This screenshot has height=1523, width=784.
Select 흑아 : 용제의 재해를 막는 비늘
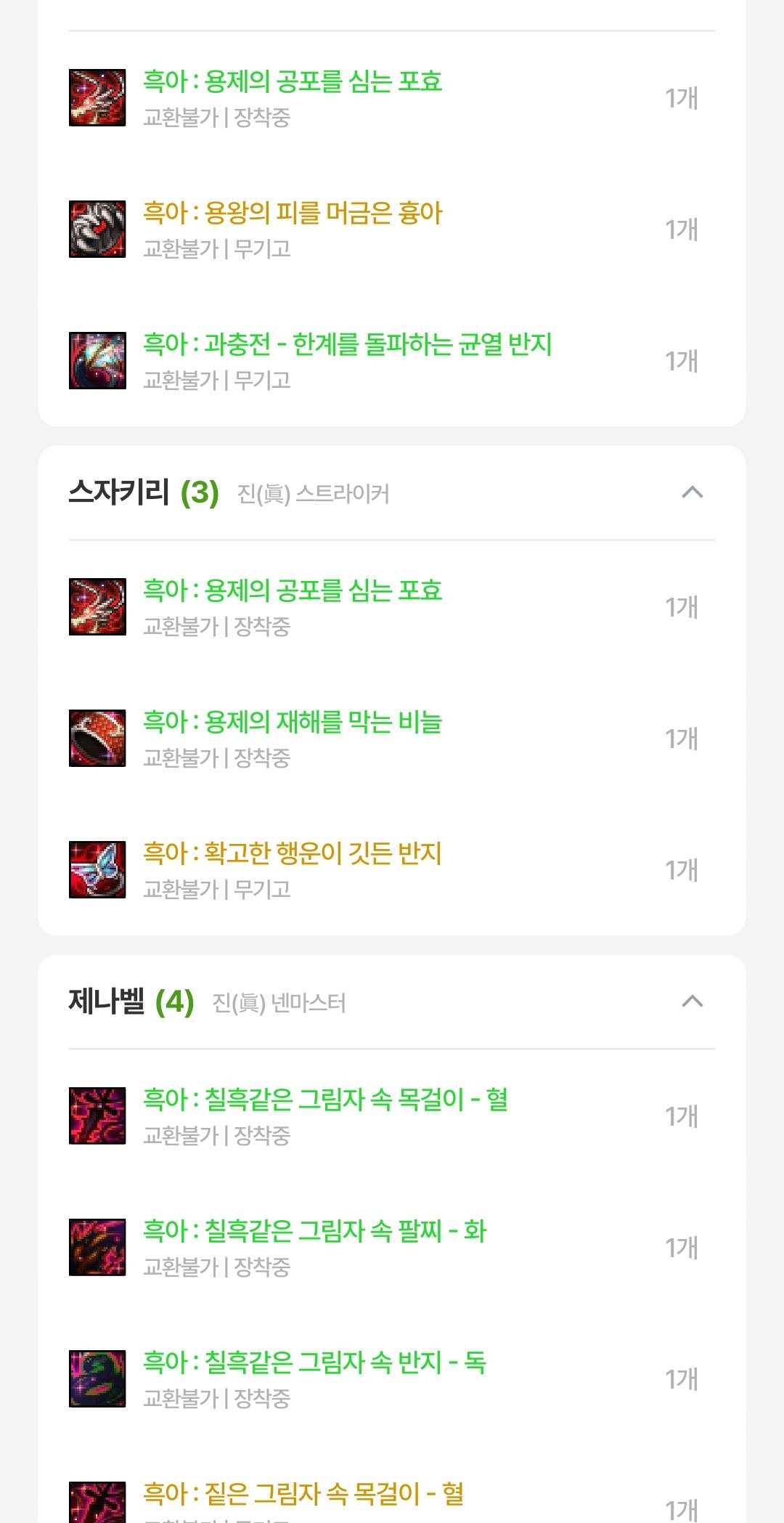(x=293, y=723)
